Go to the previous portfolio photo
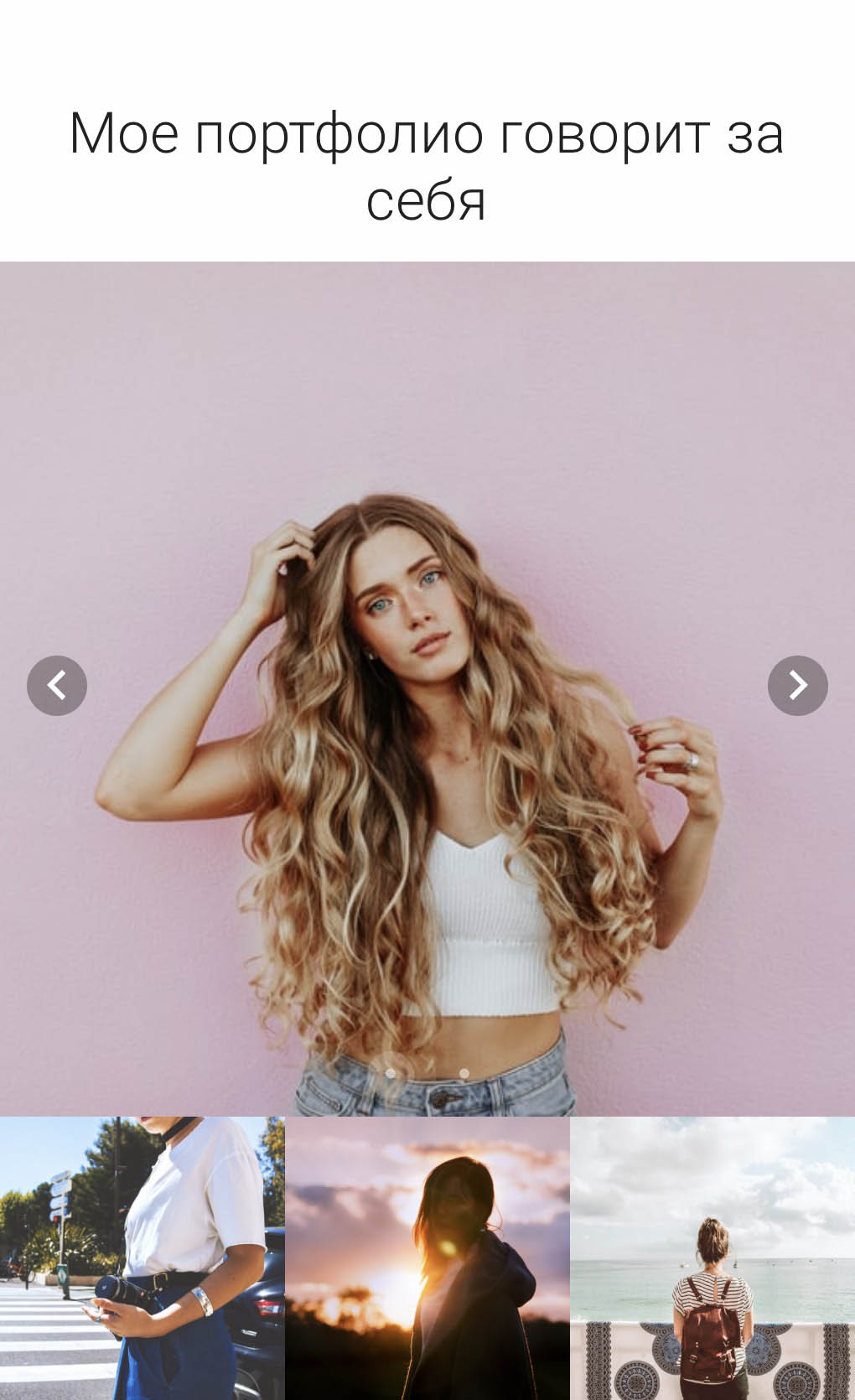The image size is (855, 1400). (x=57, y=686)
